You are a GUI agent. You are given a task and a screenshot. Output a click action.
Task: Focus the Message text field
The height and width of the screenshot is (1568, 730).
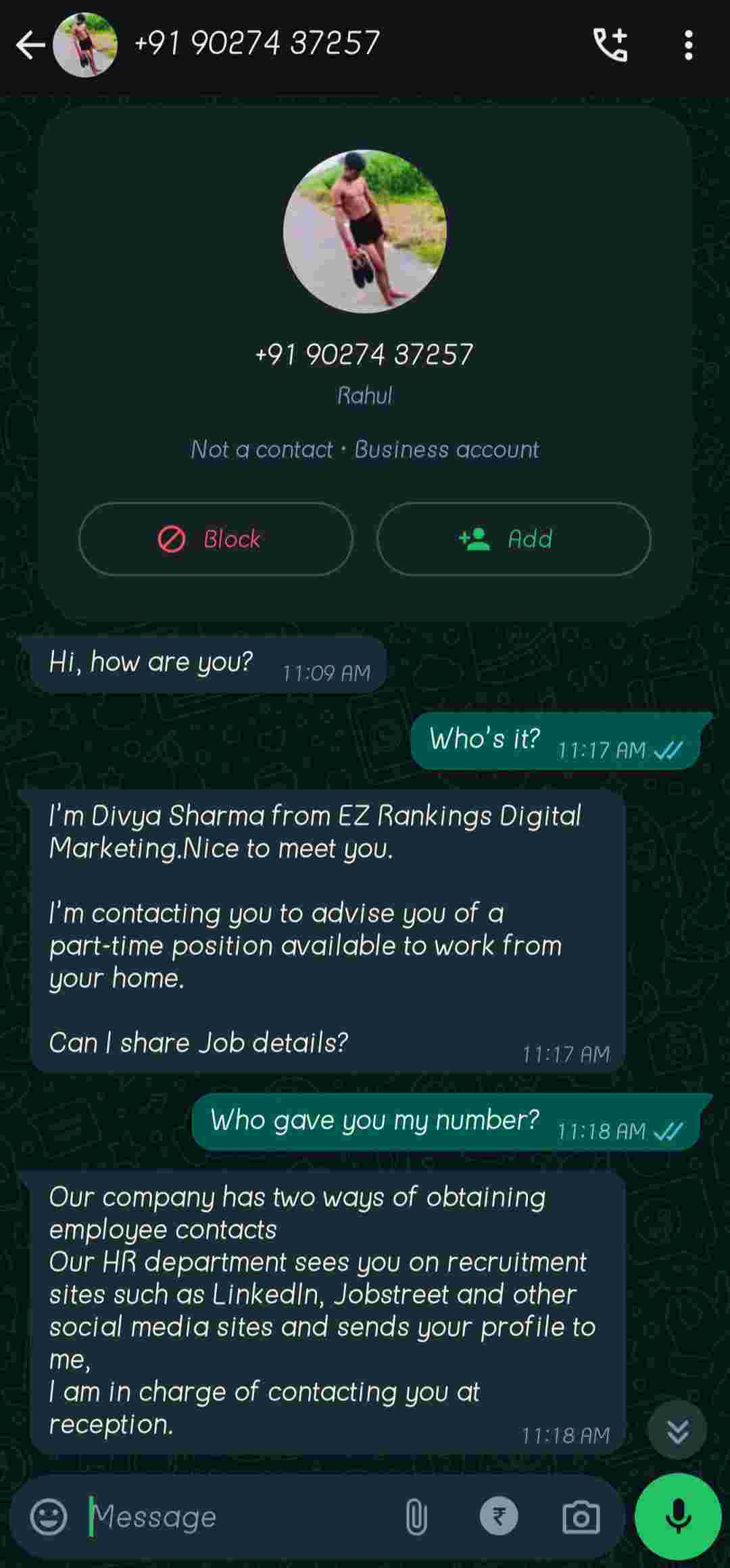[x=237, y=1517]
